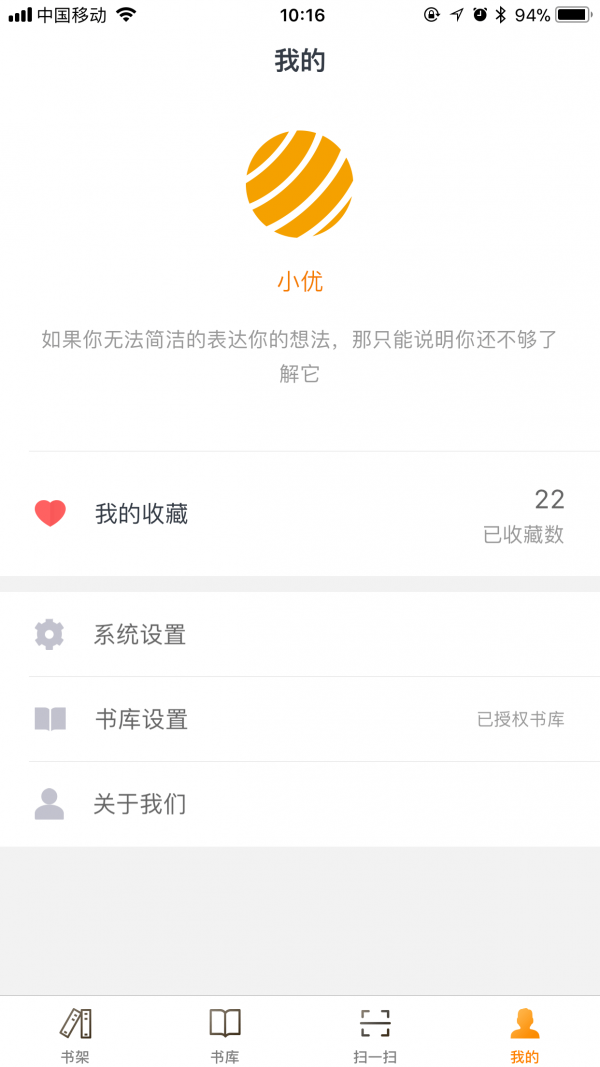
Task: Tap the orange profile avatar
Action: pyautogui.click(x=299, y=184)
